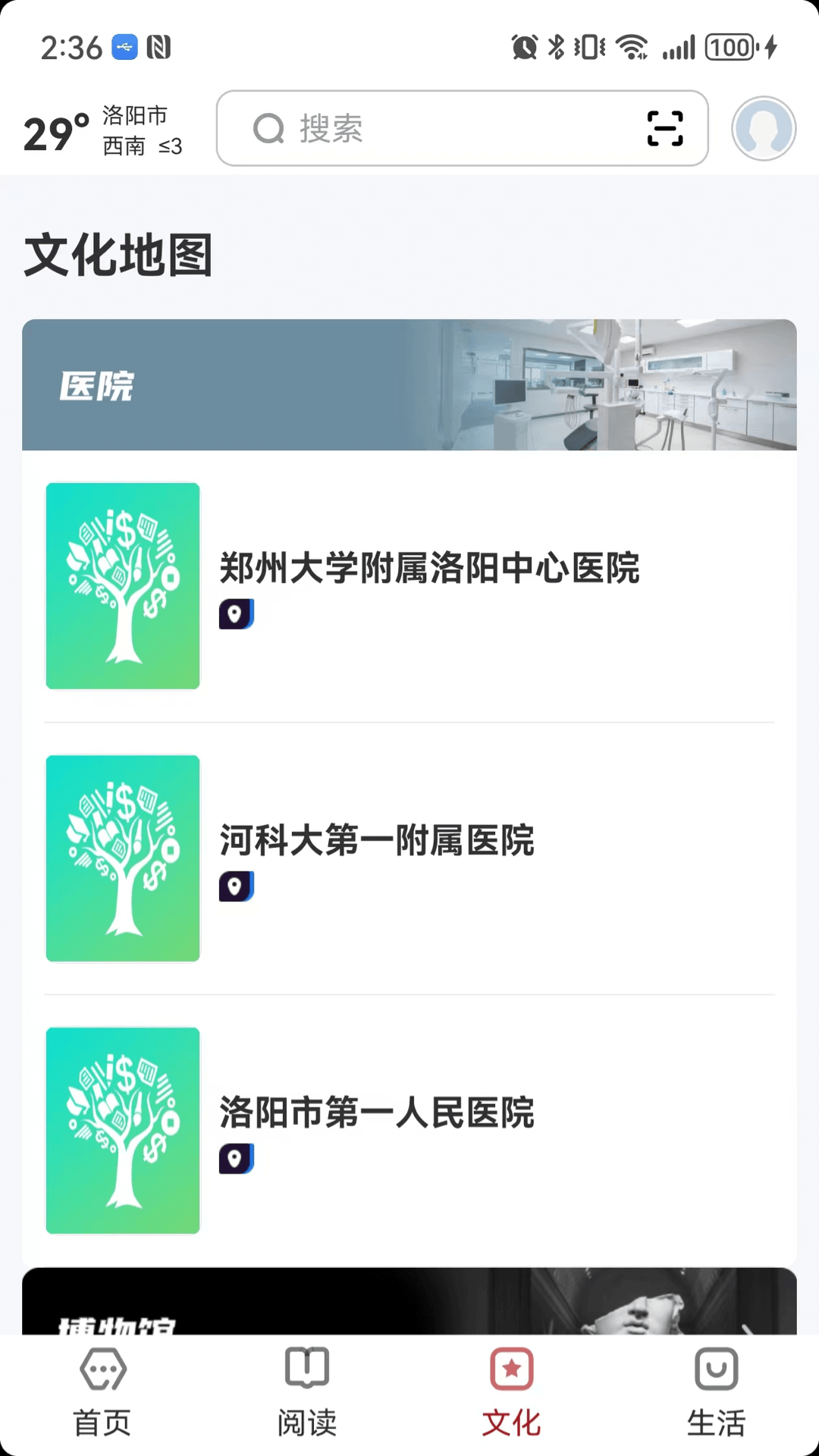Screen dimensions: 819x1456
Task: Open 洛阳市第一人民医院 entry
Action: point(377,1112)
